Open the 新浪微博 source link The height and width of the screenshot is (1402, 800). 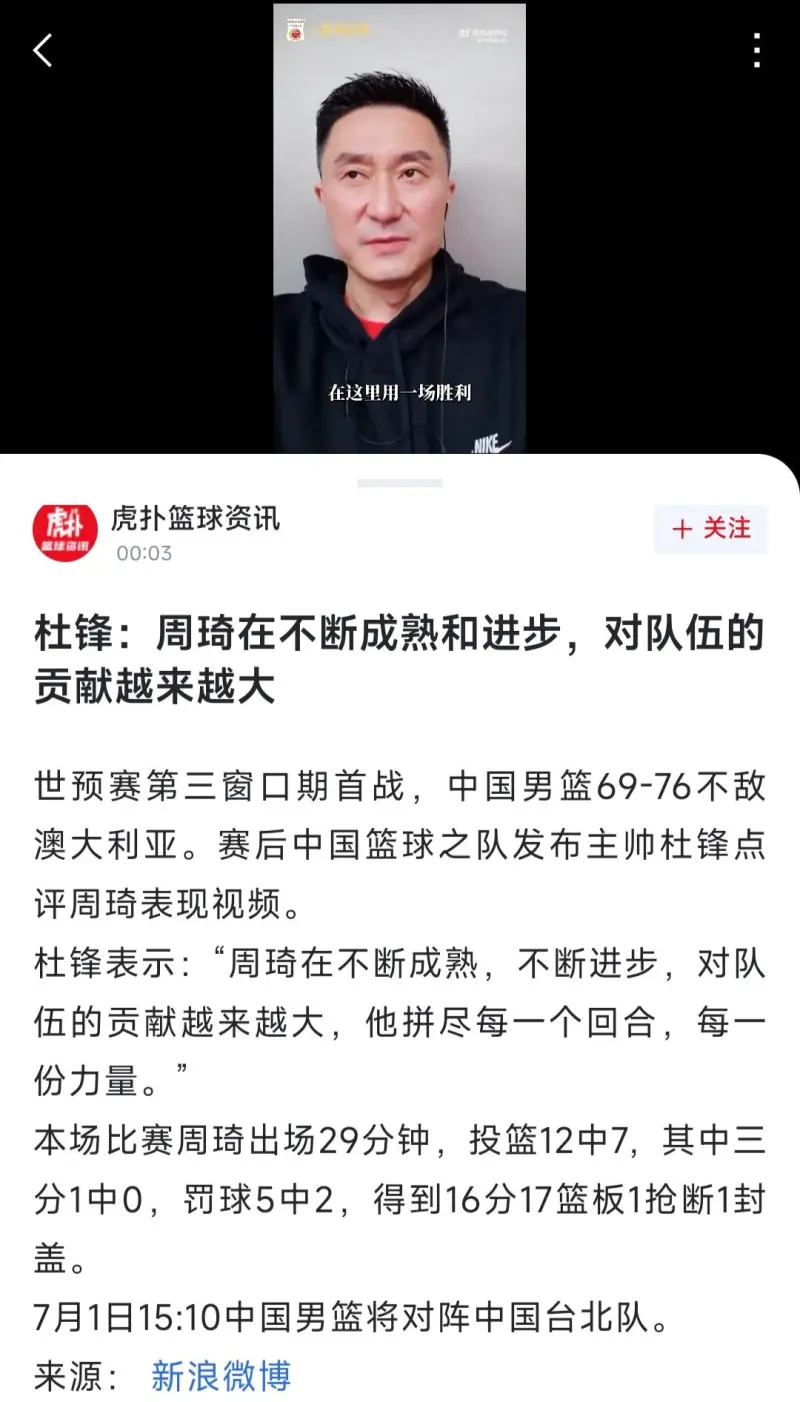(221, 1375)
